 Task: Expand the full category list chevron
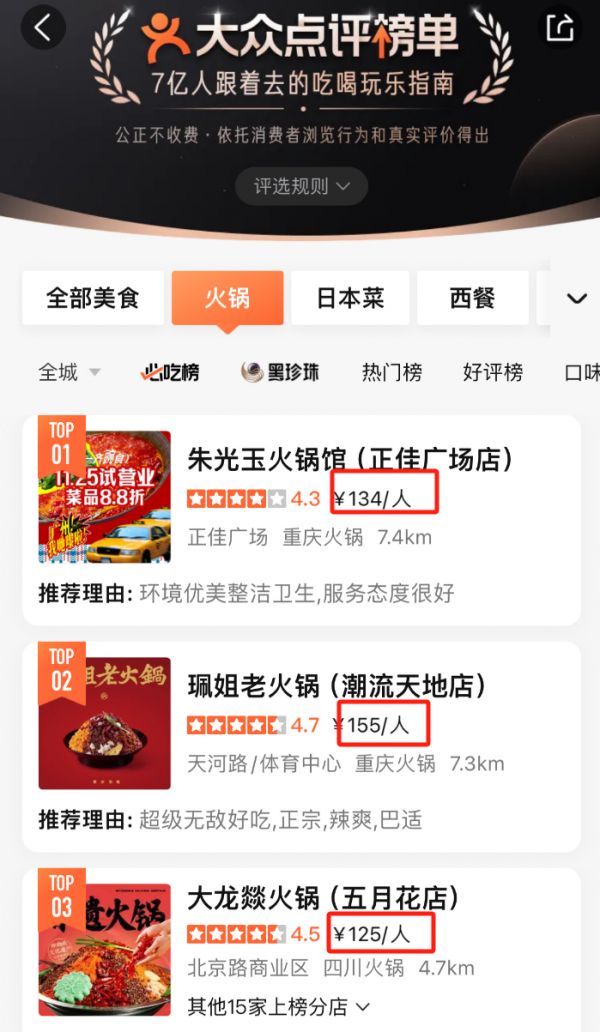[576, 298]
